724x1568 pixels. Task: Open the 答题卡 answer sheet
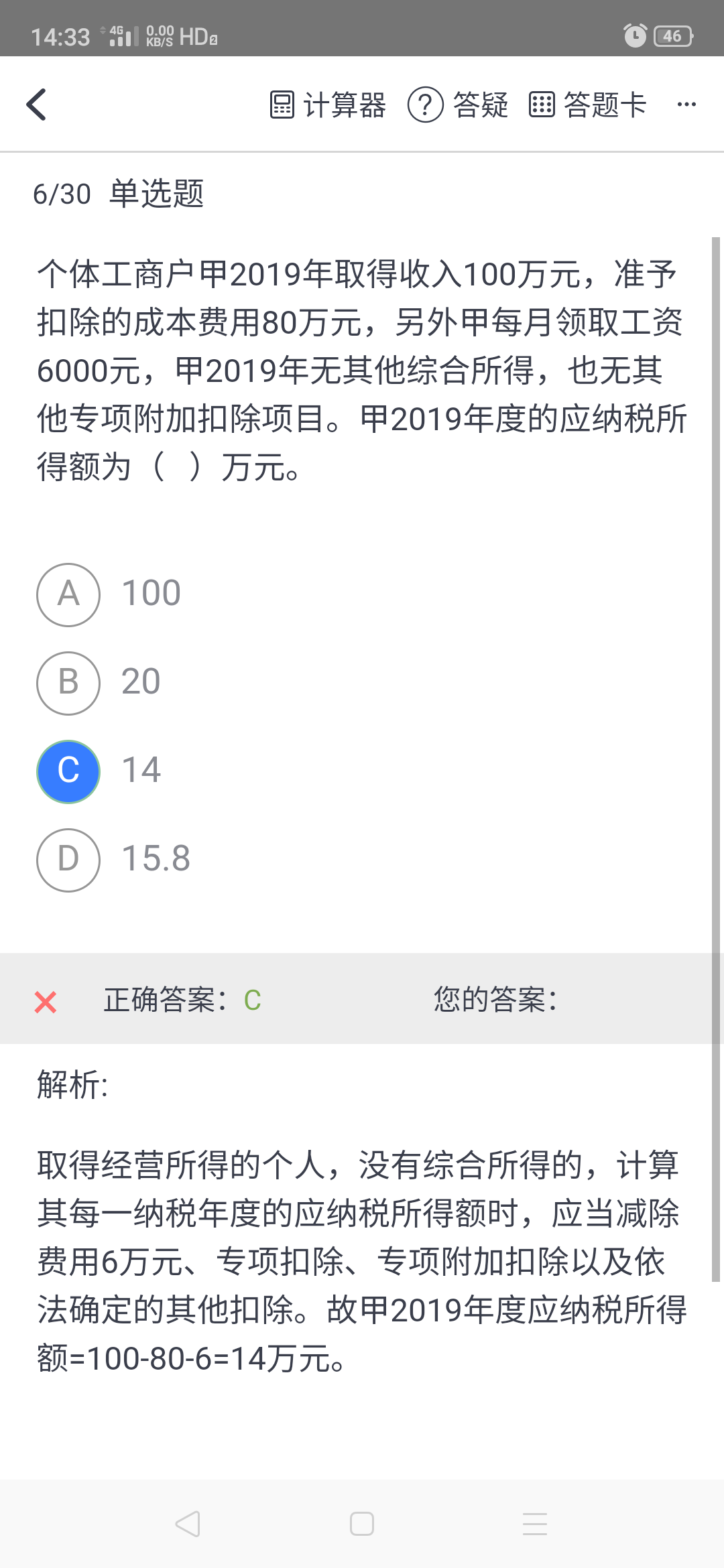click(x=588, y=105)
